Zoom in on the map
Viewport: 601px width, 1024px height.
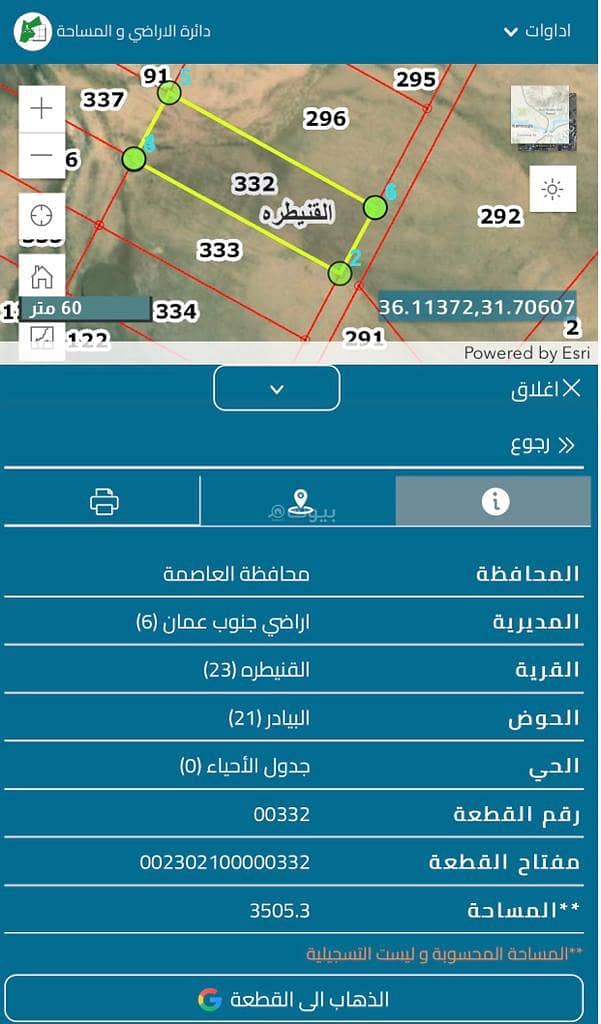(41, 108)
